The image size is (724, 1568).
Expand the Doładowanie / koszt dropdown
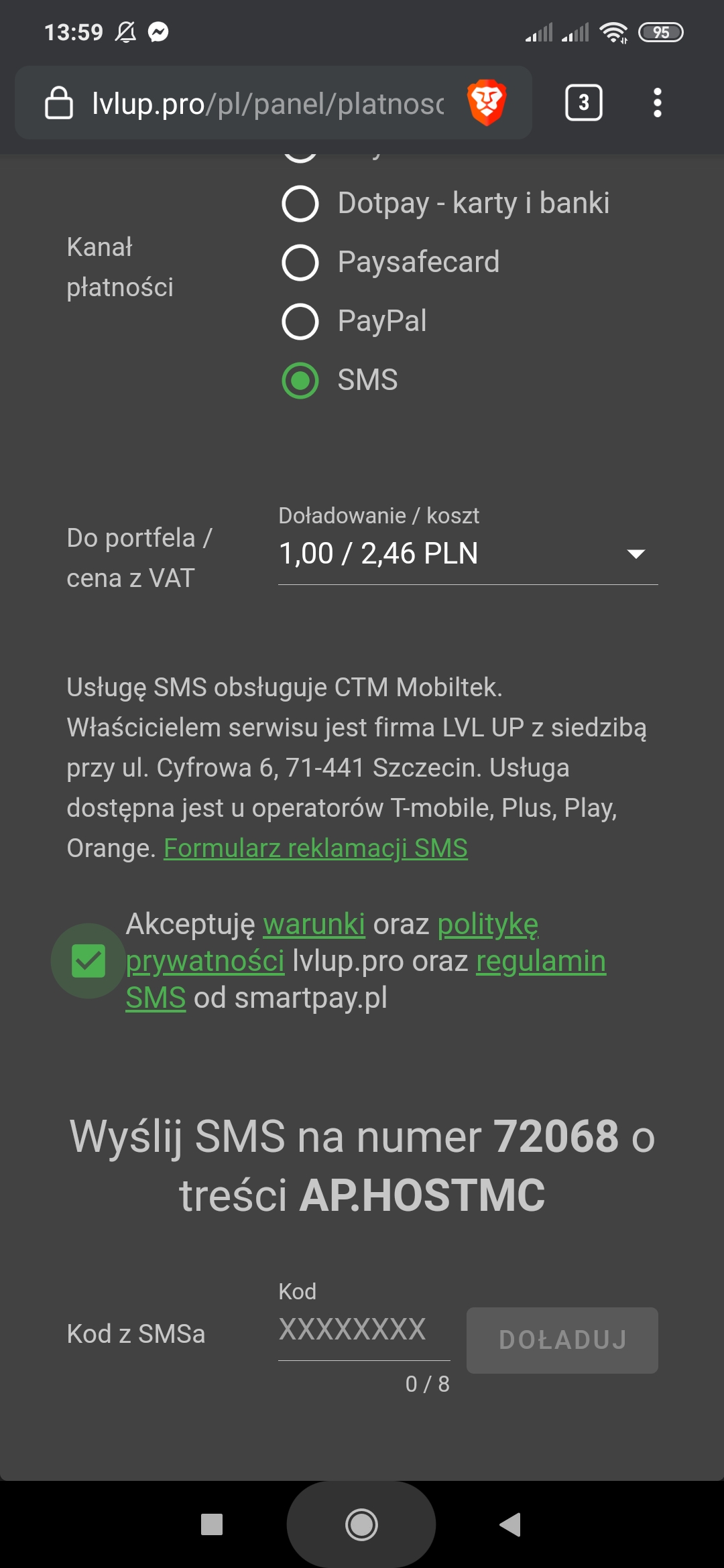(467, 554)
